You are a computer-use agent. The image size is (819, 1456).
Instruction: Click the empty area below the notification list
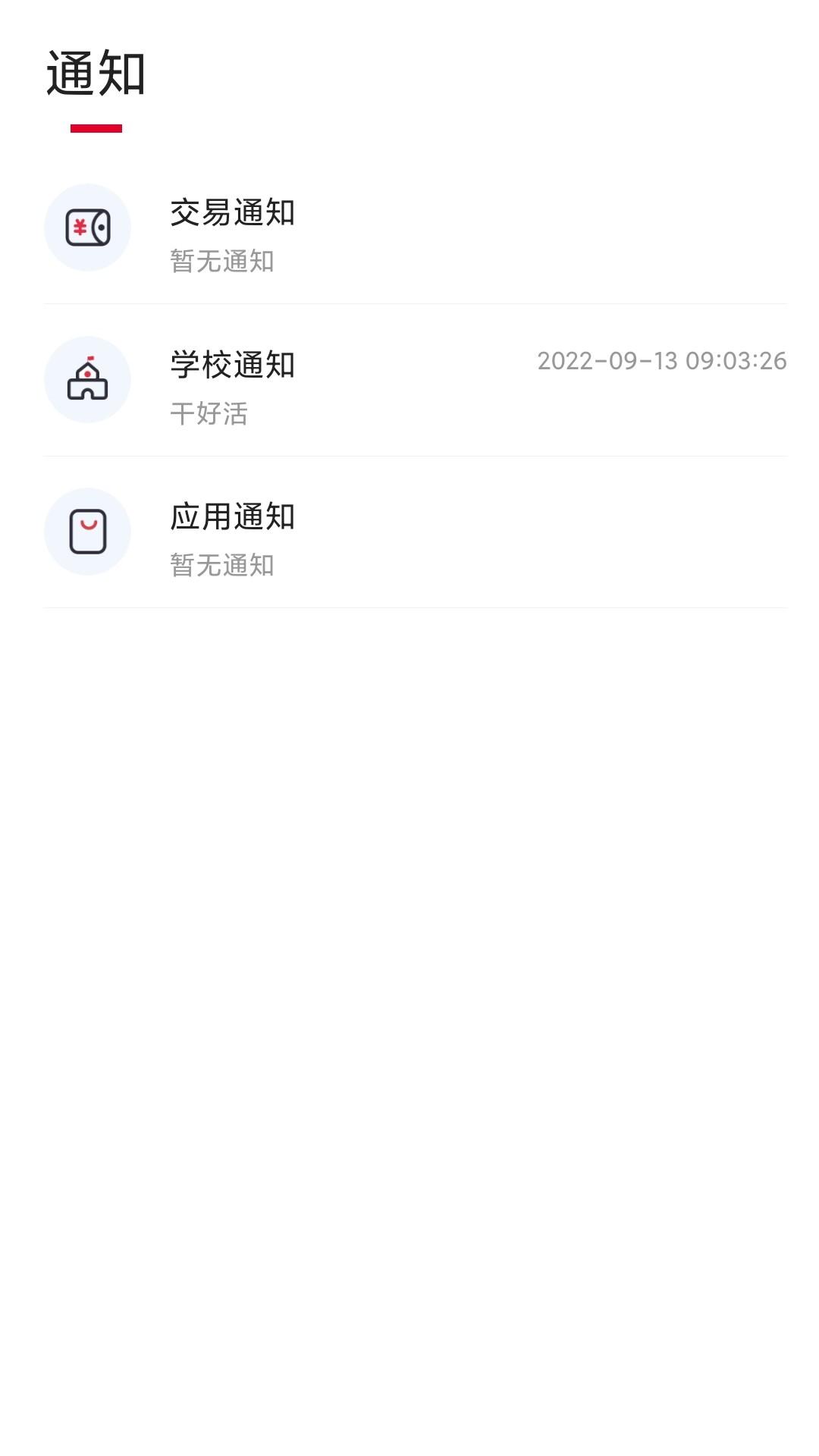point(409,986)
